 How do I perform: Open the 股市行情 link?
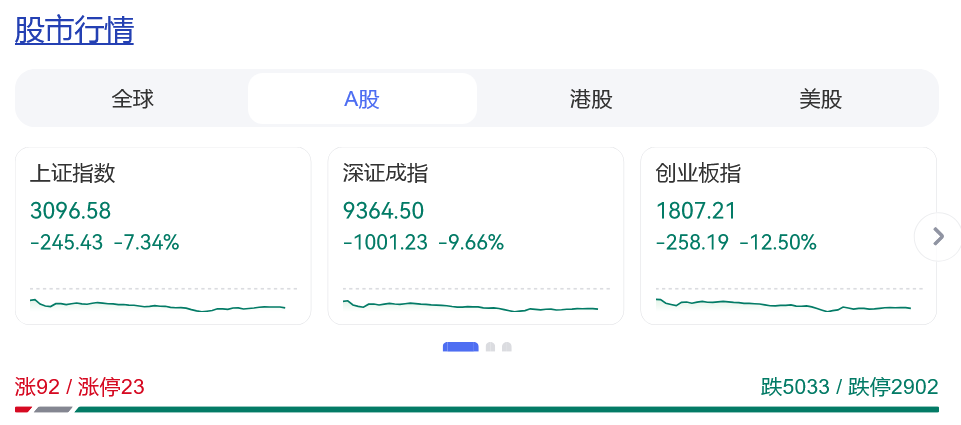point(74,30)
